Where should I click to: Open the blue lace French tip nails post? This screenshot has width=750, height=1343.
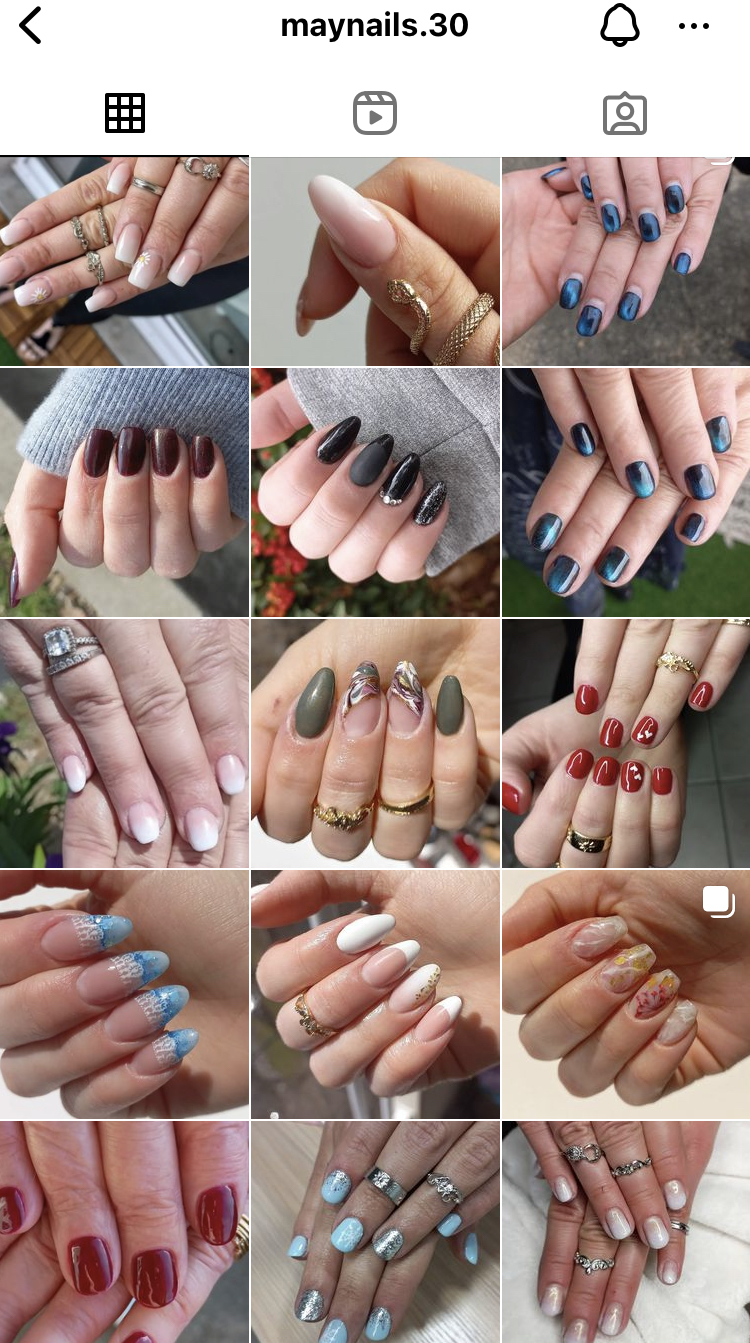coord(124,994)
